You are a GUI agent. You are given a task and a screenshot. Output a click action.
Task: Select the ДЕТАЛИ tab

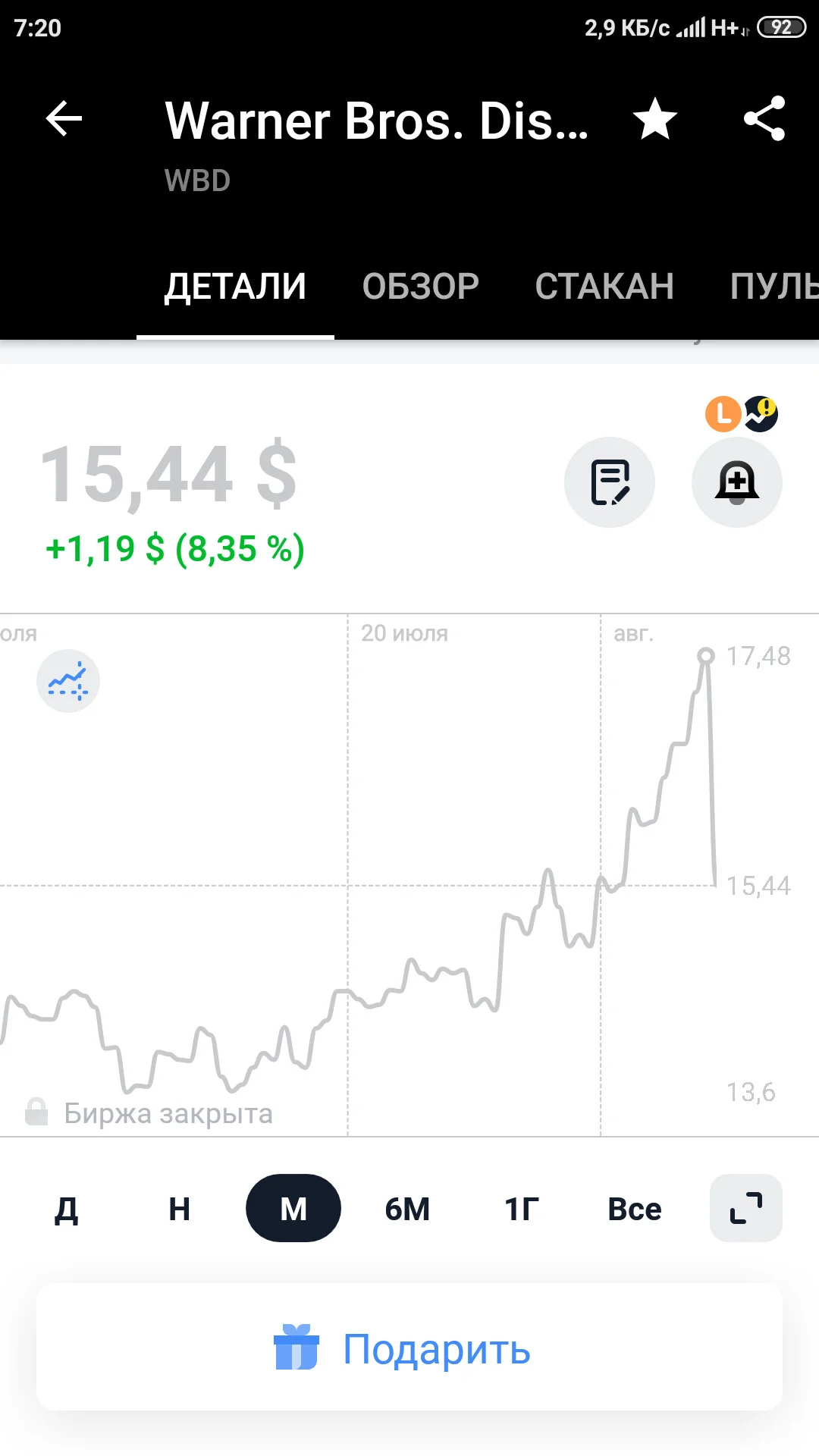coord(235,287)
